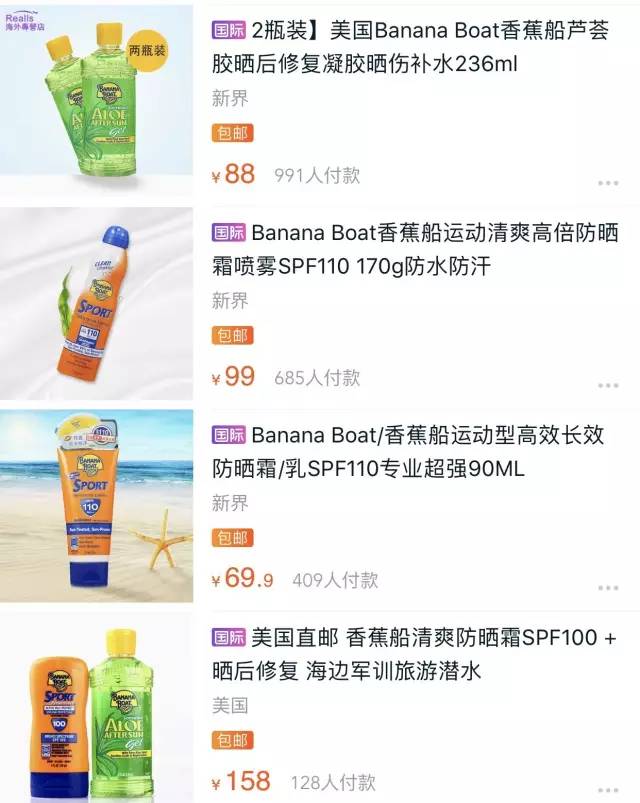View the beach sunscreen tube product image
Image resolution: width=640 pixels, height=803 pixels.
[96, 505]
